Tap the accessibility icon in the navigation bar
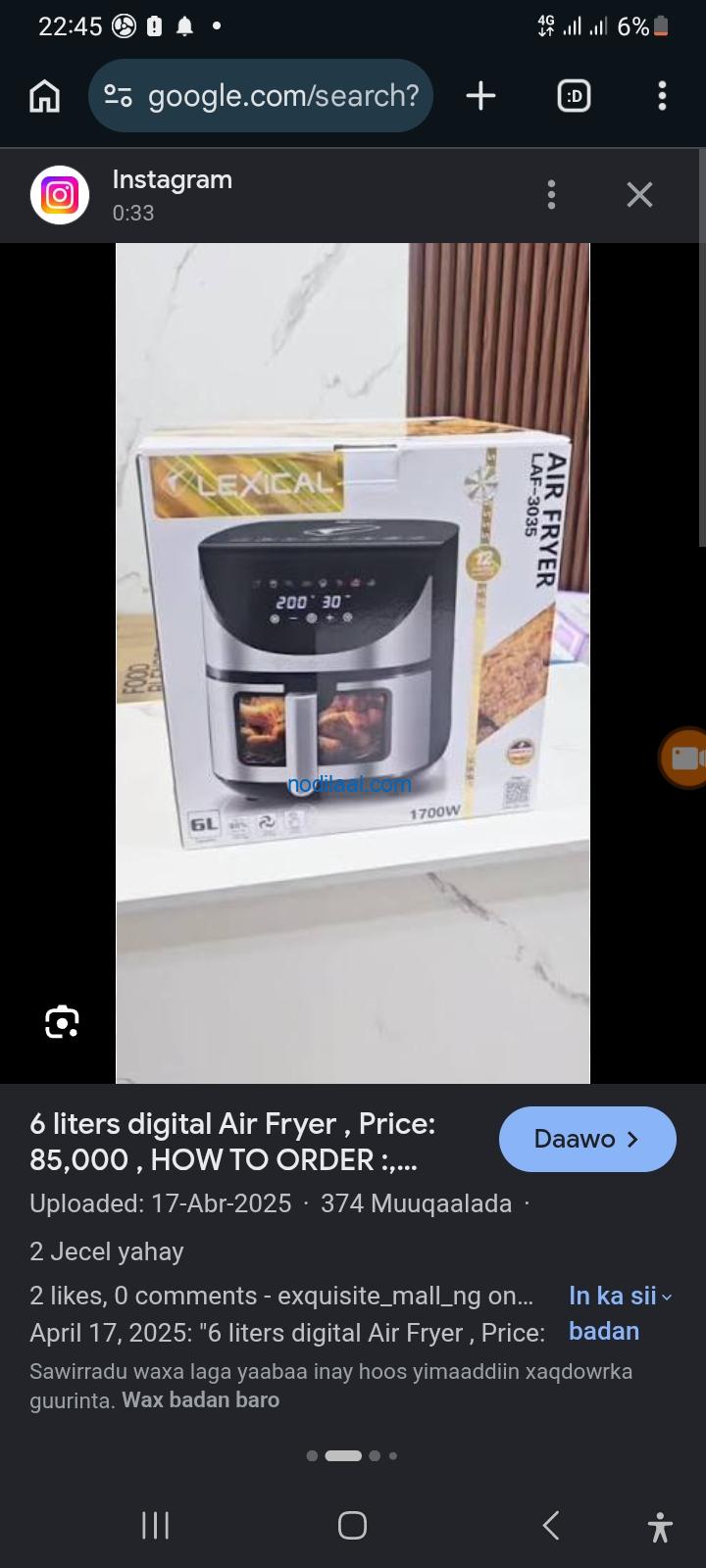This screenshot has width=706, height=1568. click(659, 1525)
